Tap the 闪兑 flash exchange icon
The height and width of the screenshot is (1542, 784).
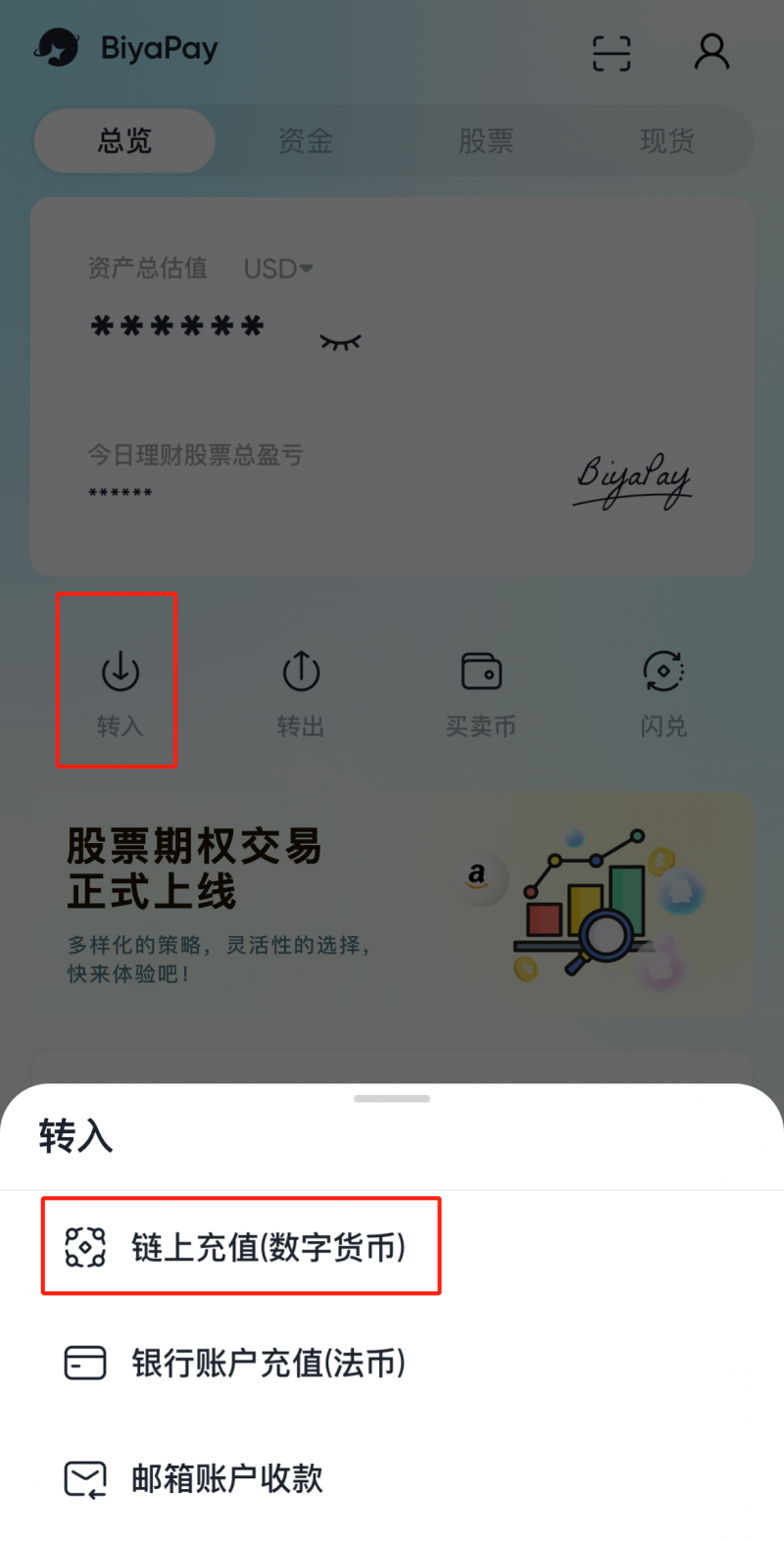point(662,671)
